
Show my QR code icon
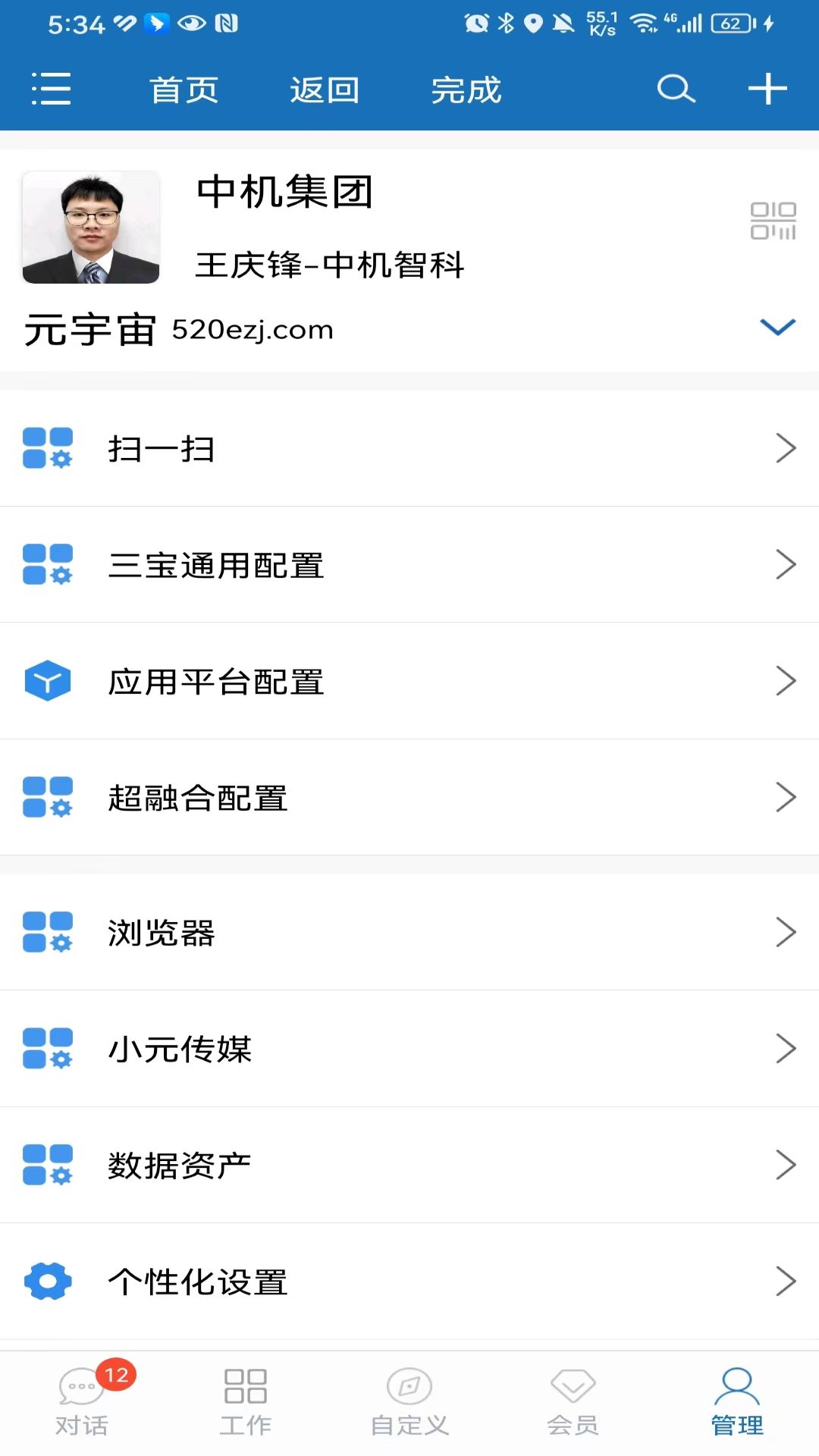tap(773, 221)
